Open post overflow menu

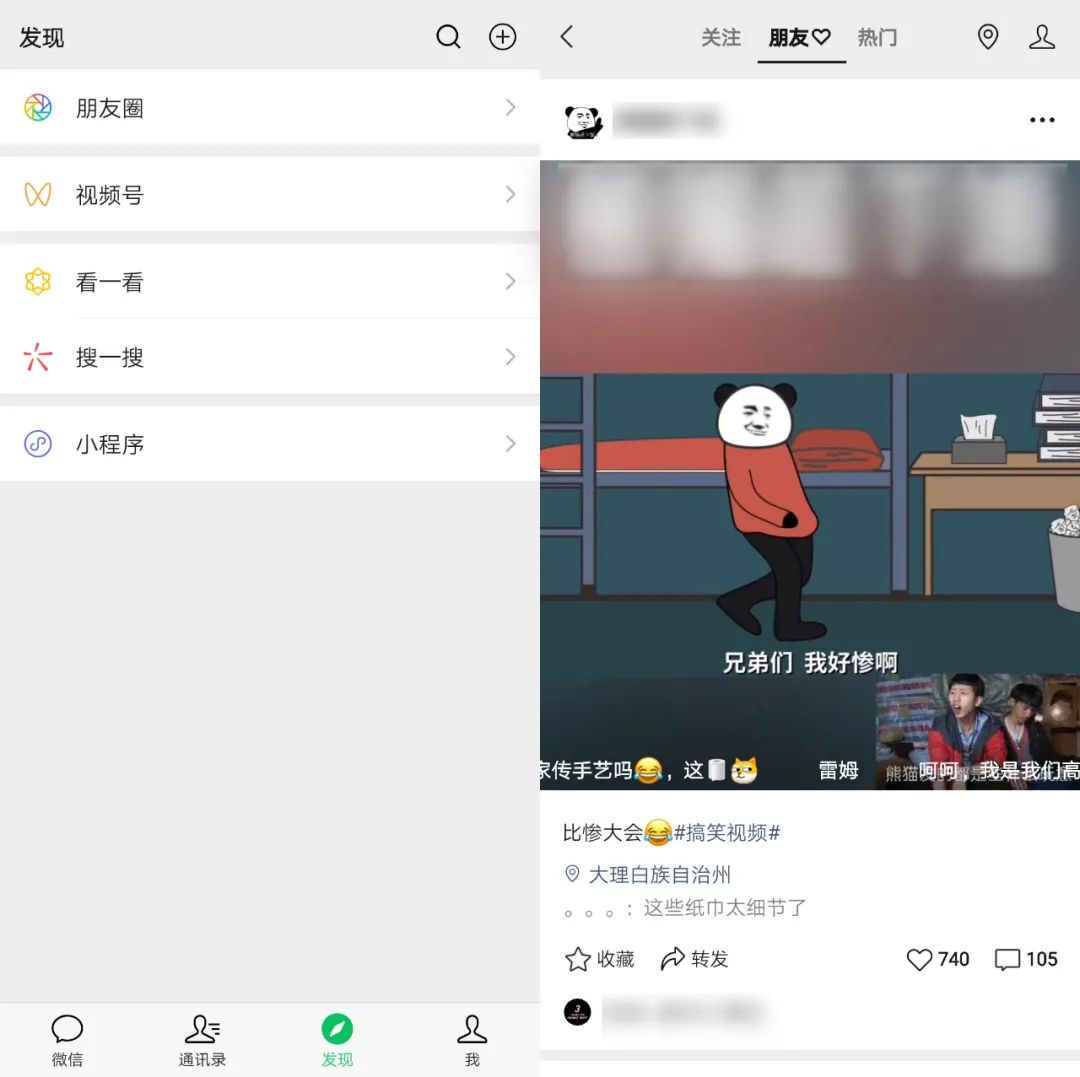tap(1042, 120)
